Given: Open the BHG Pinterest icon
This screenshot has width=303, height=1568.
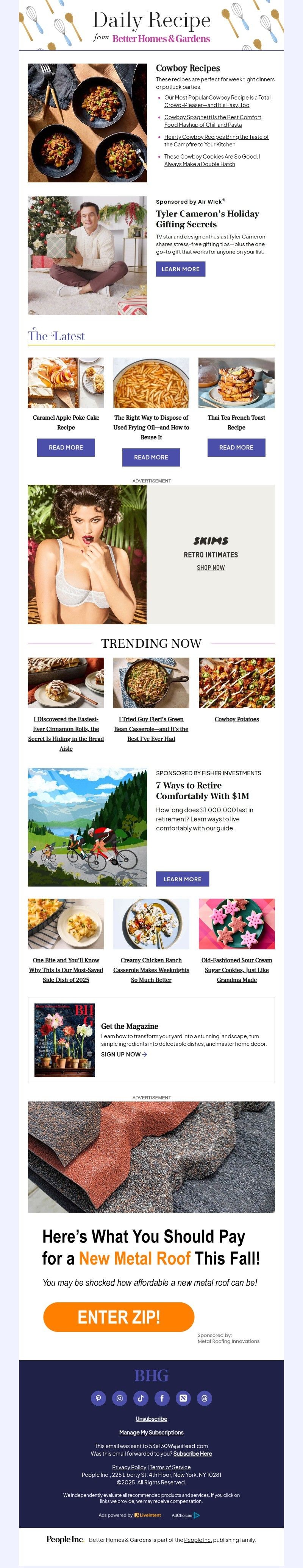Looking at the screenshot, I should click(98, 1398).
